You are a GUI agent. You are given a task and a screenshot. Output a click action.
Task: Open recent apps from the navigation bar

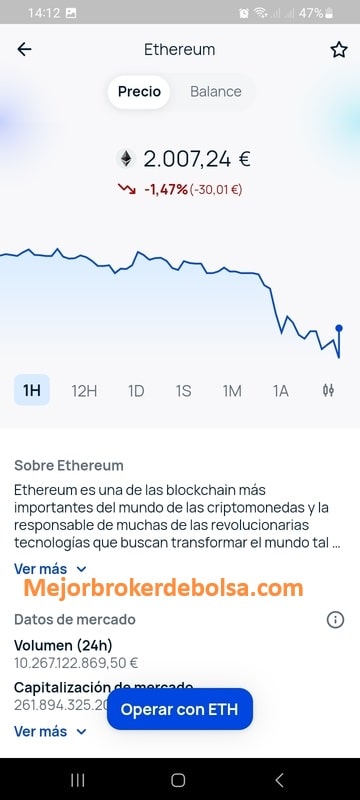click(x=78, y=780)
